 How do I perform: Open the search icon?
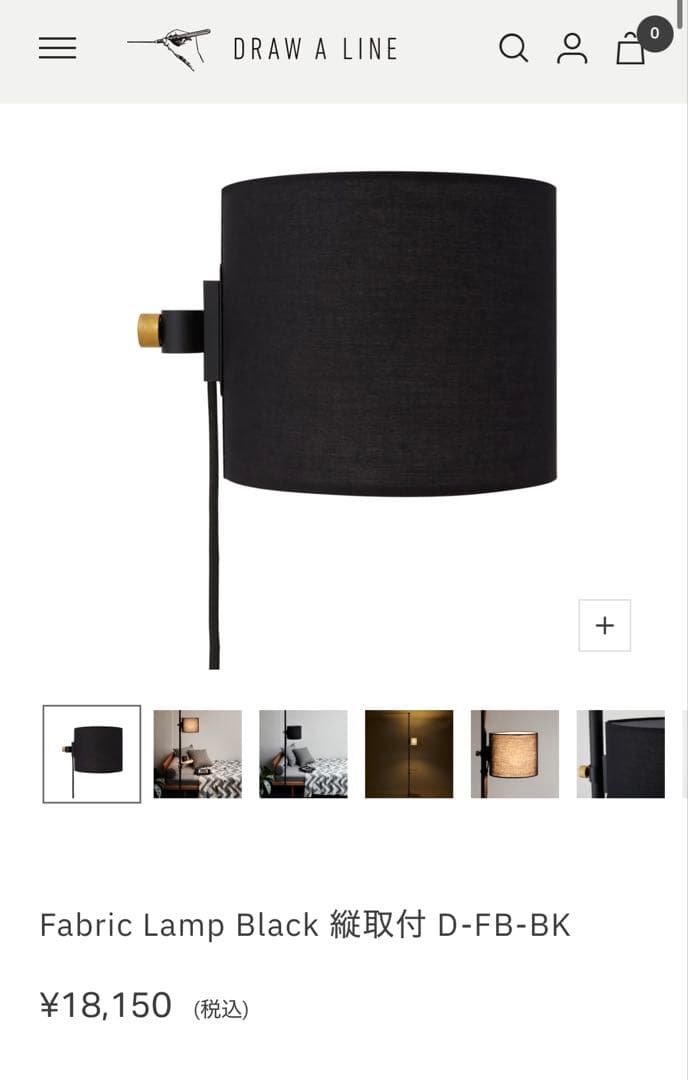pos(513,48)
